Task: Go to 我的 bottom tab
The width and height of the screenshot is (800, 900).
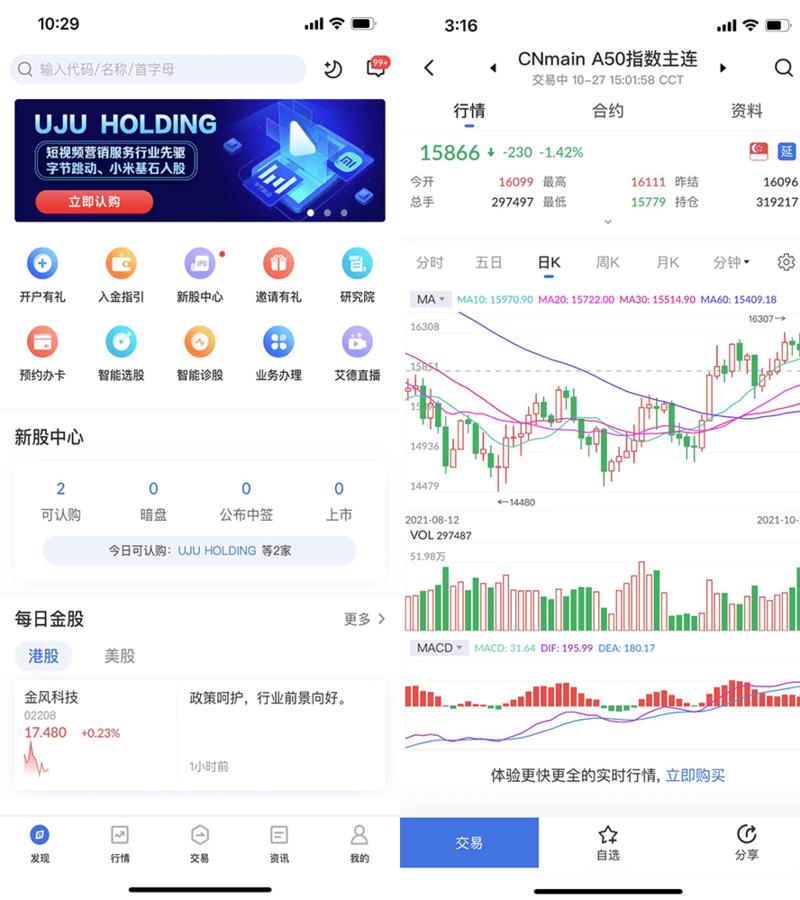Action: pos(359,844)
